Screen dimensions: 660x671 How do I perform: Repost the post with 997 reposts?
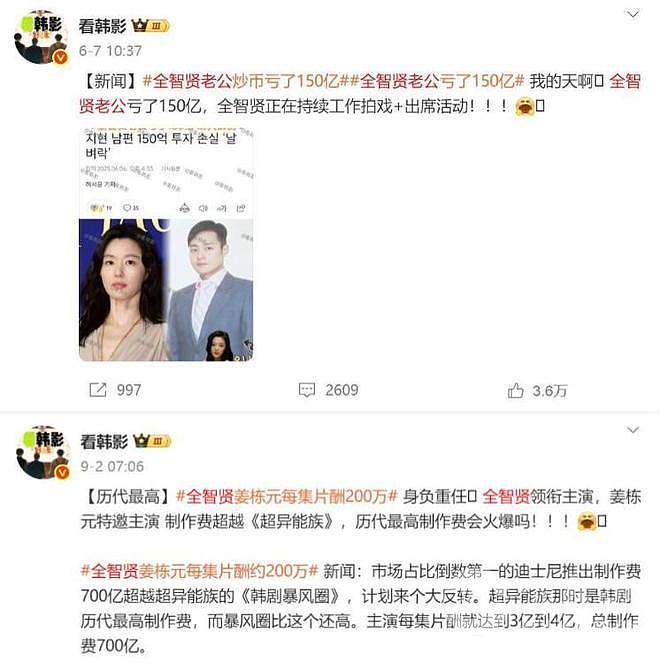pos(116,390)
